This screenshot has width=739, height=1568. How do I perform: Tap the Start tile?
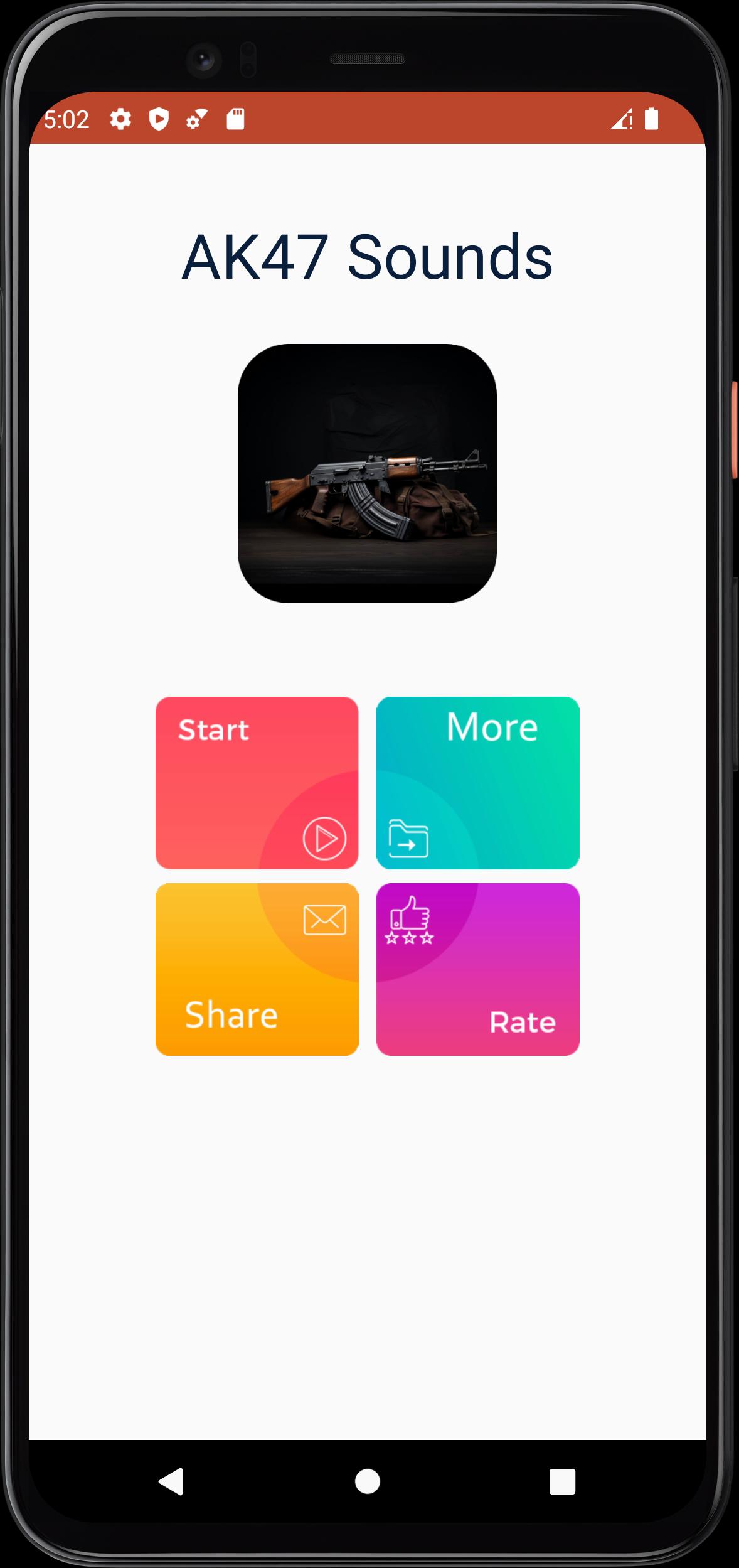pyautogui.click(x=257, y=783)
